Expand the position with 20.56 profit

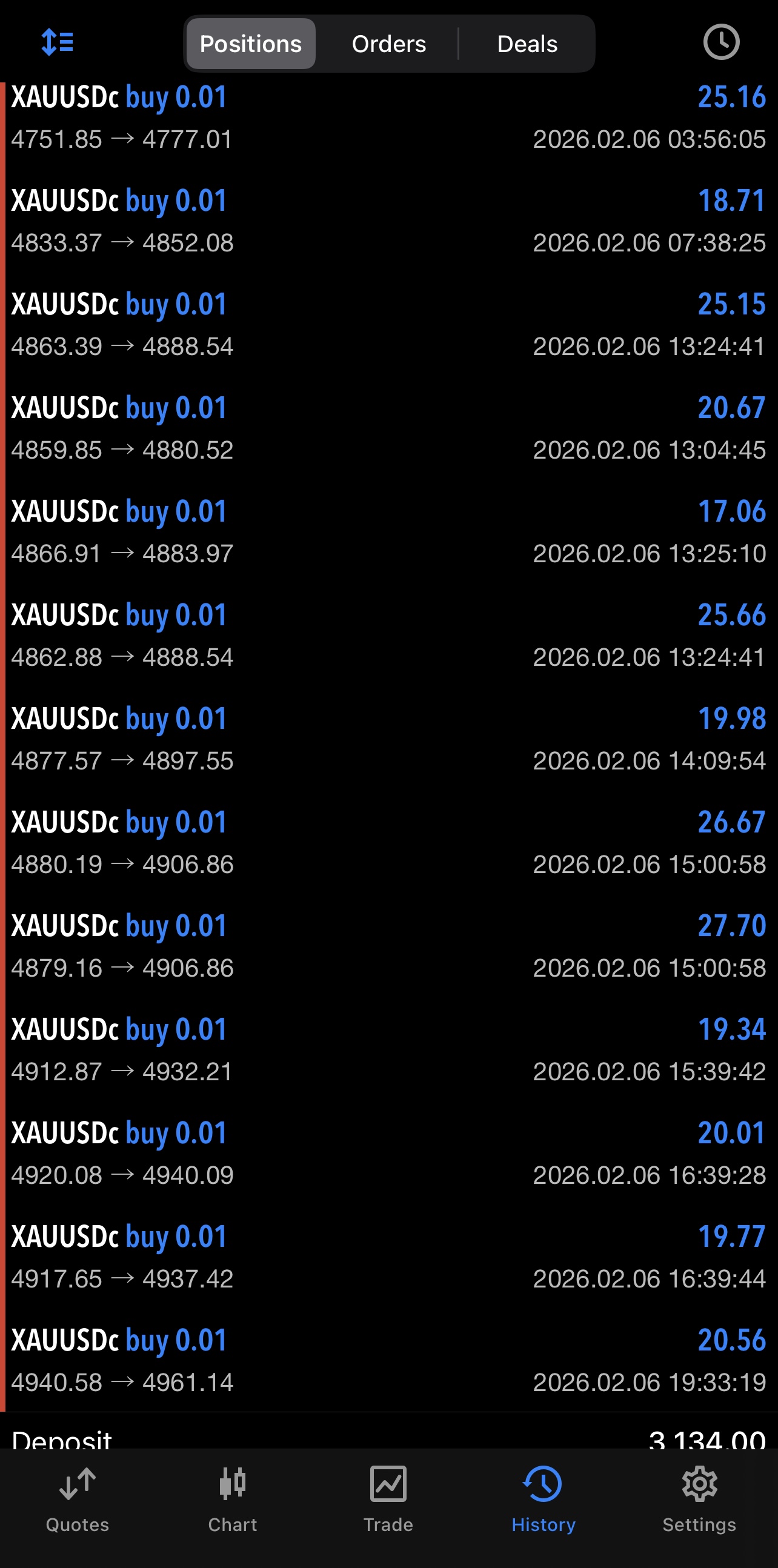click(x=388, y=1360)
